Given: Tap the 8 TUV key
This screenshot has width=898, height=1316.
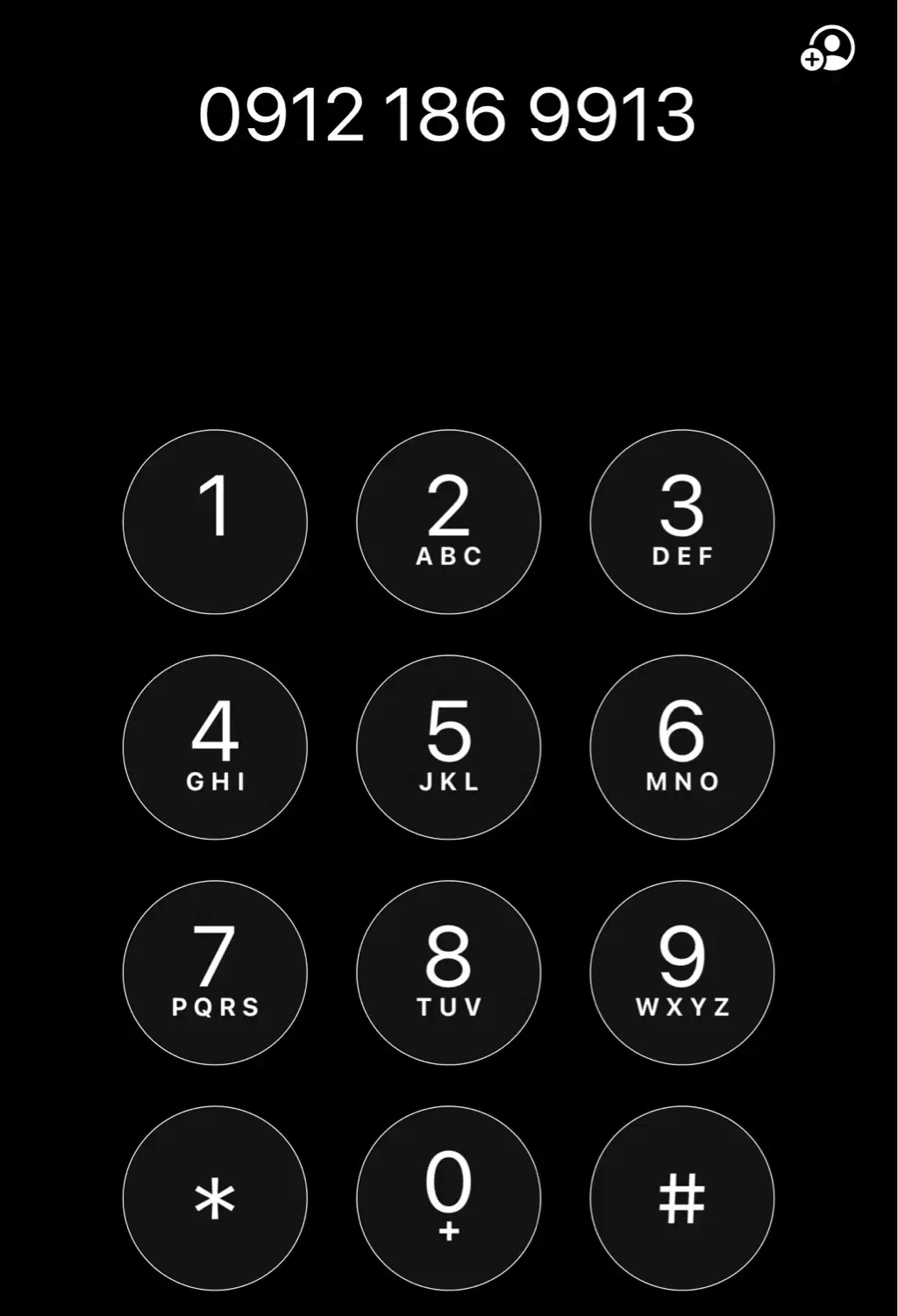Looking at the screenshot, I should [448, 972].
